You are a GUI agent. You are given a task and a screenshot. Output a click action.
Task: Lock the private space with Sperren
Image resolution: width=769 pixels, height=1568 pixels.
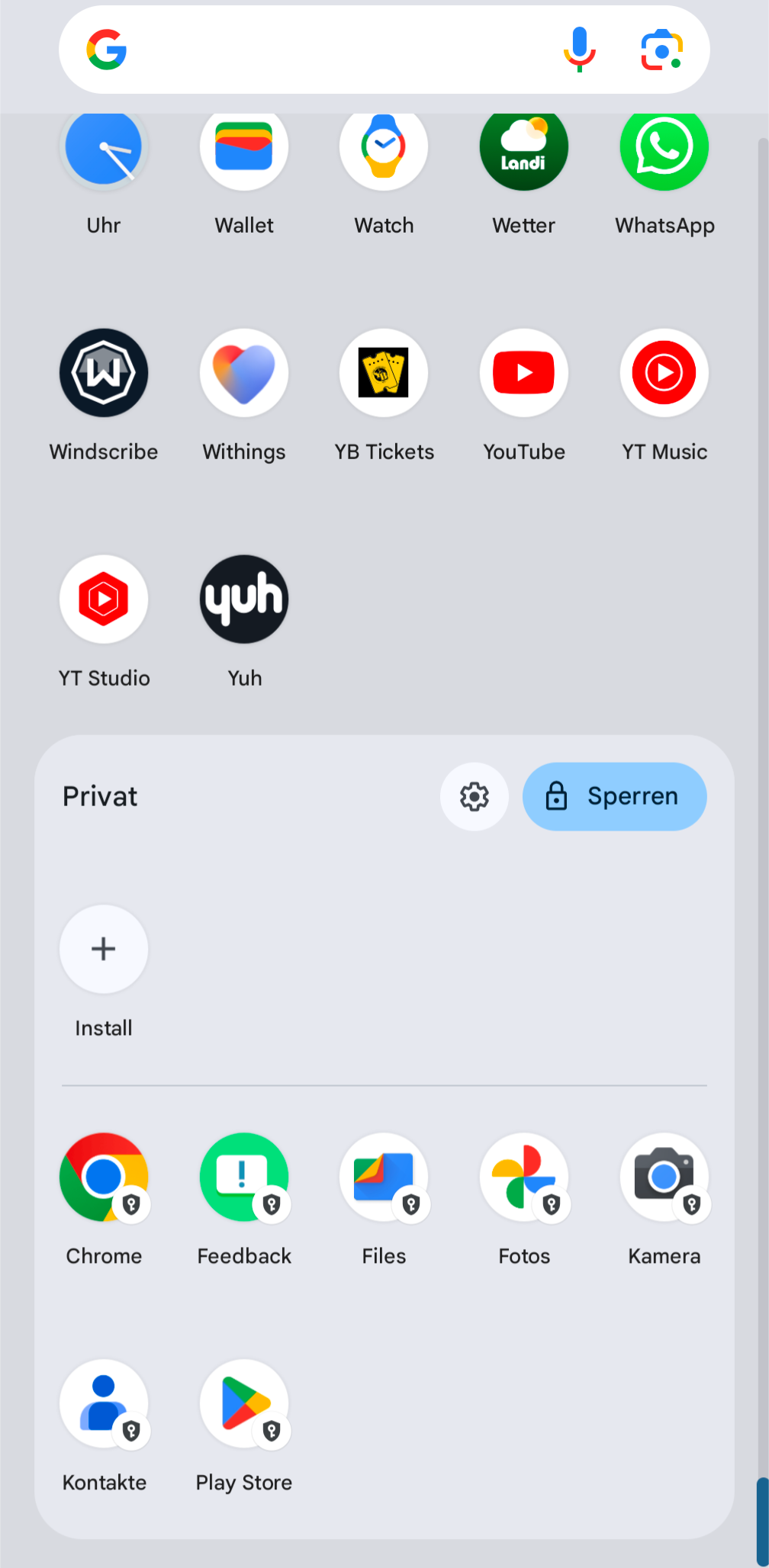pos(614,796)
